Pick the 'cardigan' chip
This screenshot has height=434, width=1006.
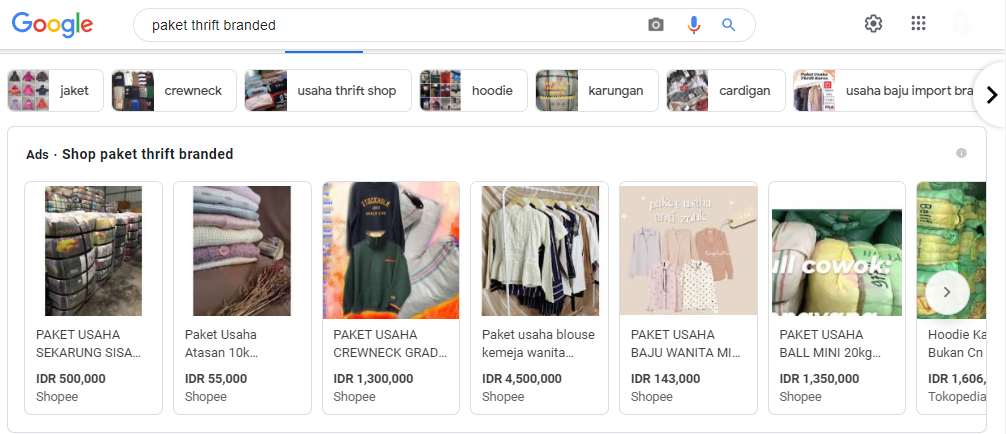(724, 91)
